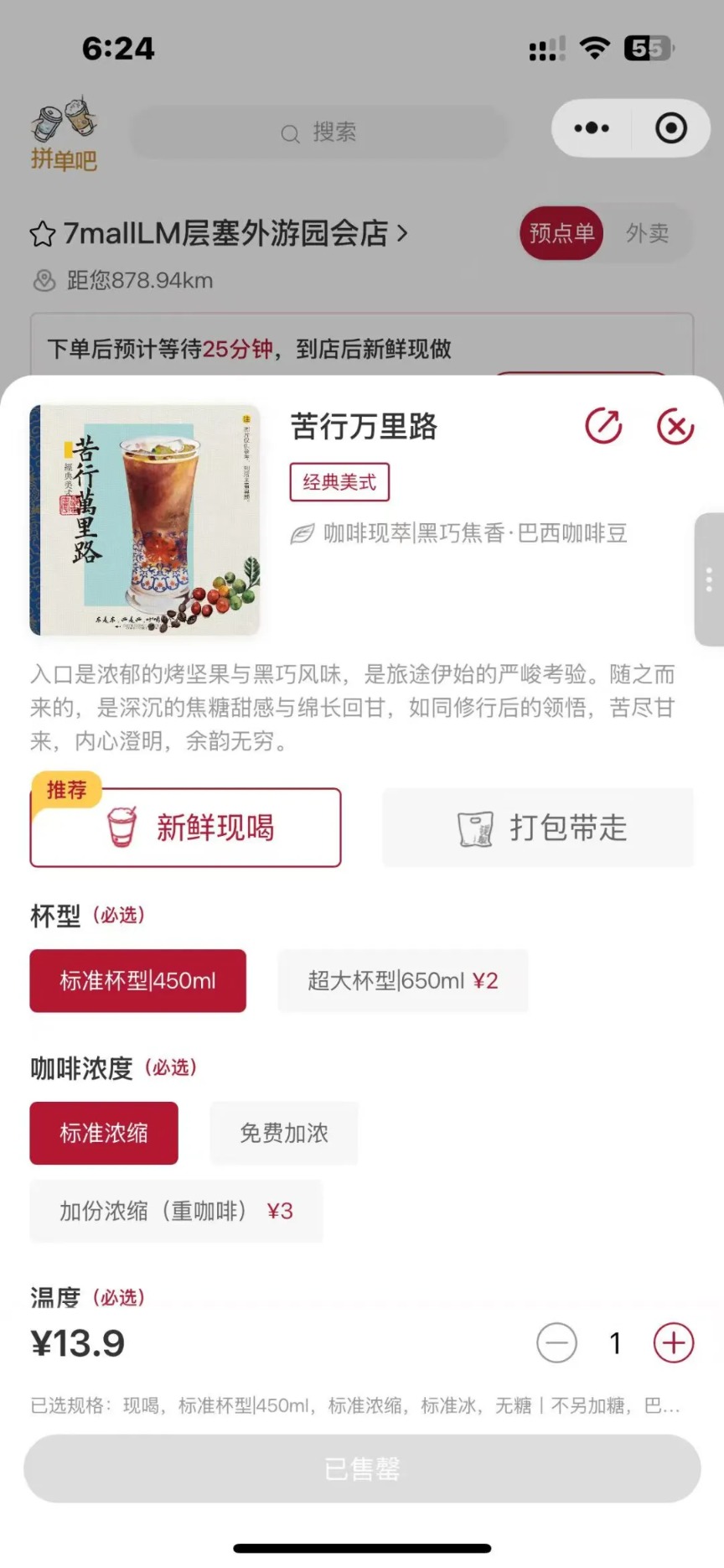Tap the 已售罄 button at bottom

click(x=361, y=1467)
